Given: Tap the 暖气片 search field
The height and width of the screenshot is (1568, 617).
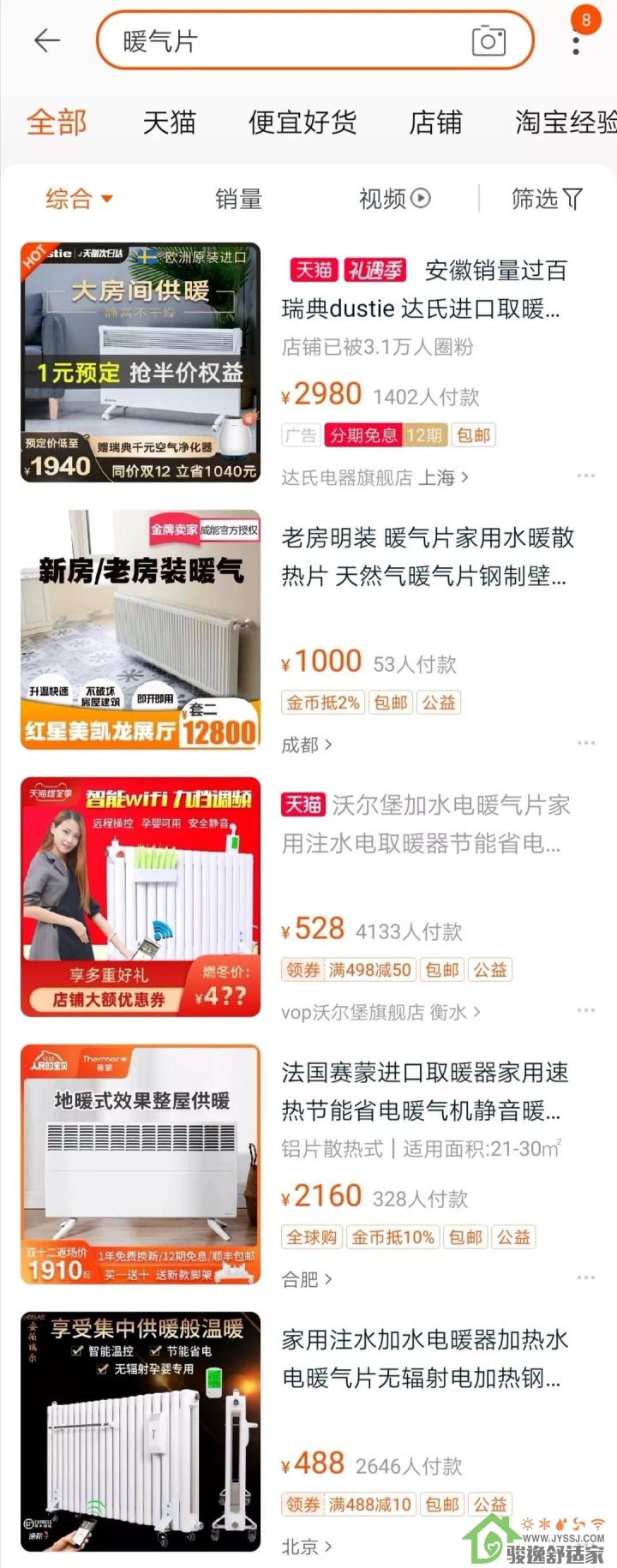Looking at the screenshot, I should (x=291, y=40).
